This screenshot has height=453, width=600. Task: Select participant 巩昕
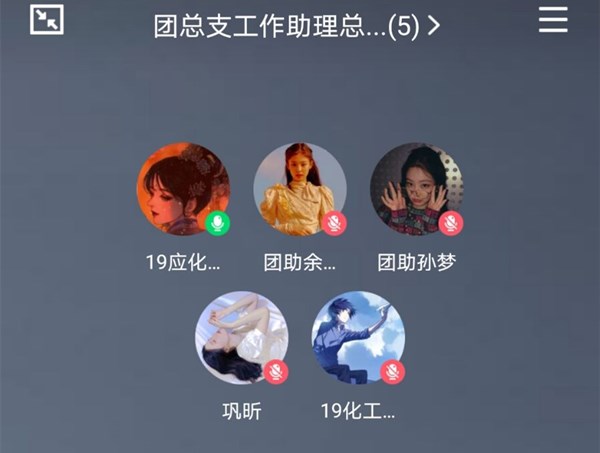click(x=241, y=338)
